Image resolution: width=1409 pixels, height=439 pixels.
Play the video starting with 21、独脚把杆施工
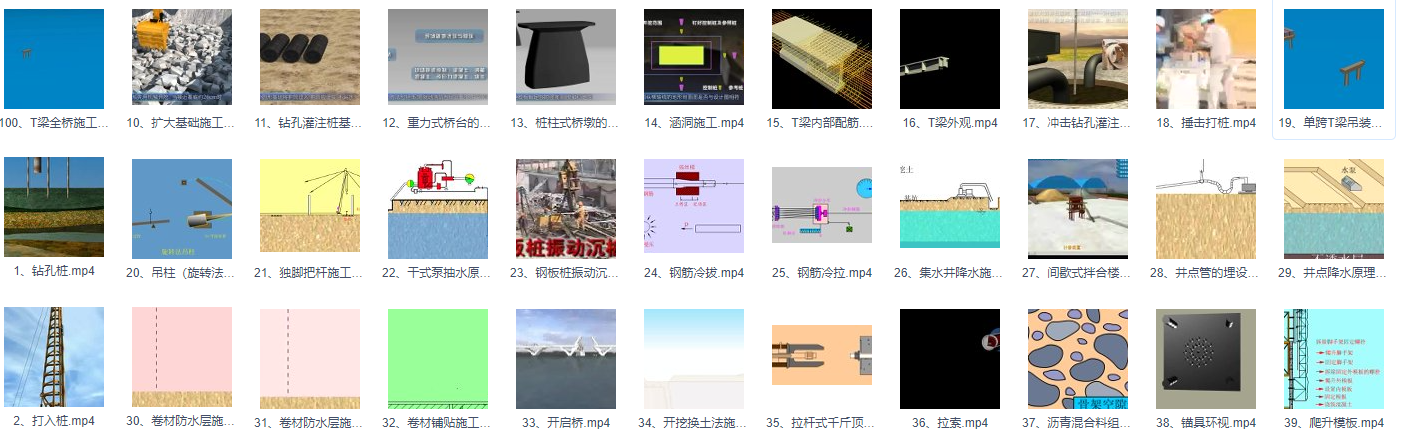coord(310,207)
